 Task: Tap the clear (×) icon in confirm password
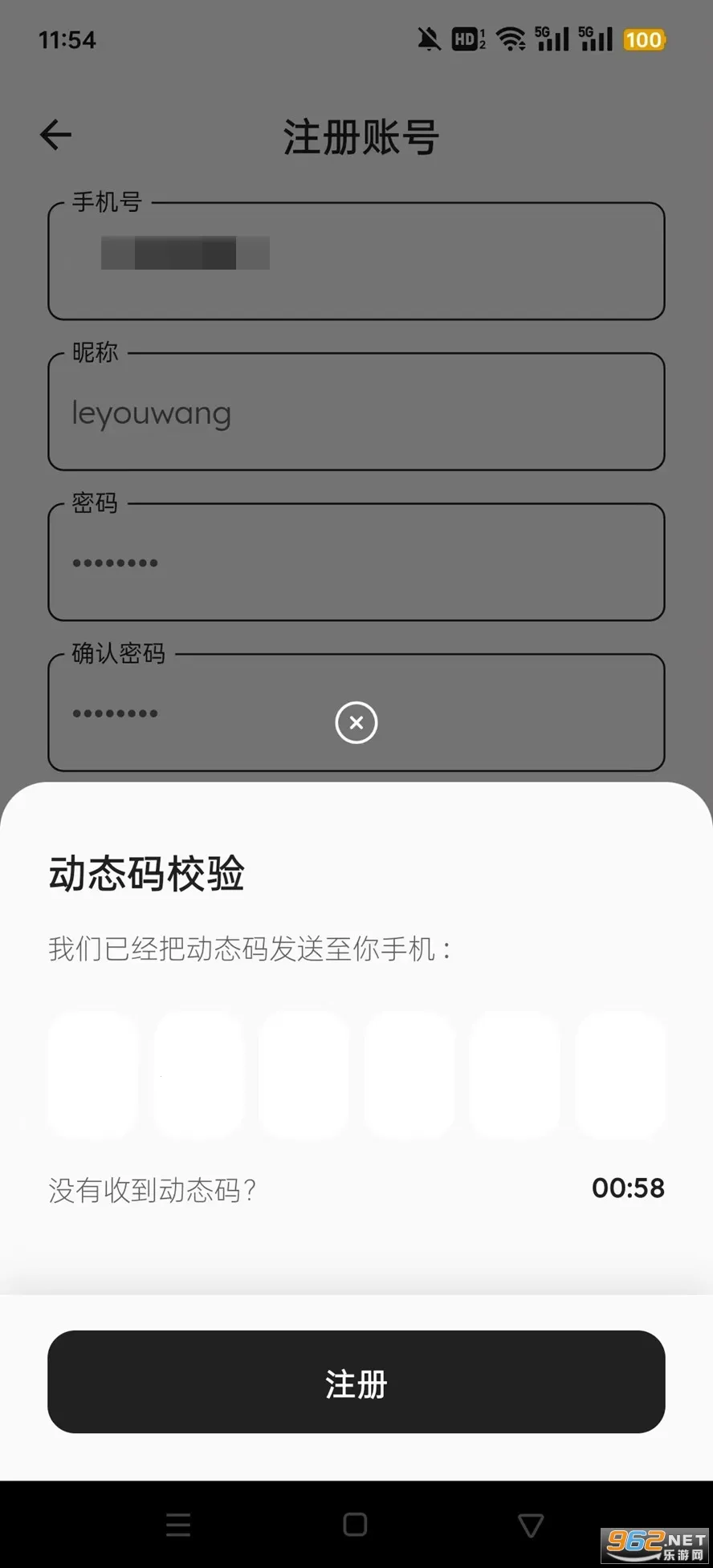(356, 721)
